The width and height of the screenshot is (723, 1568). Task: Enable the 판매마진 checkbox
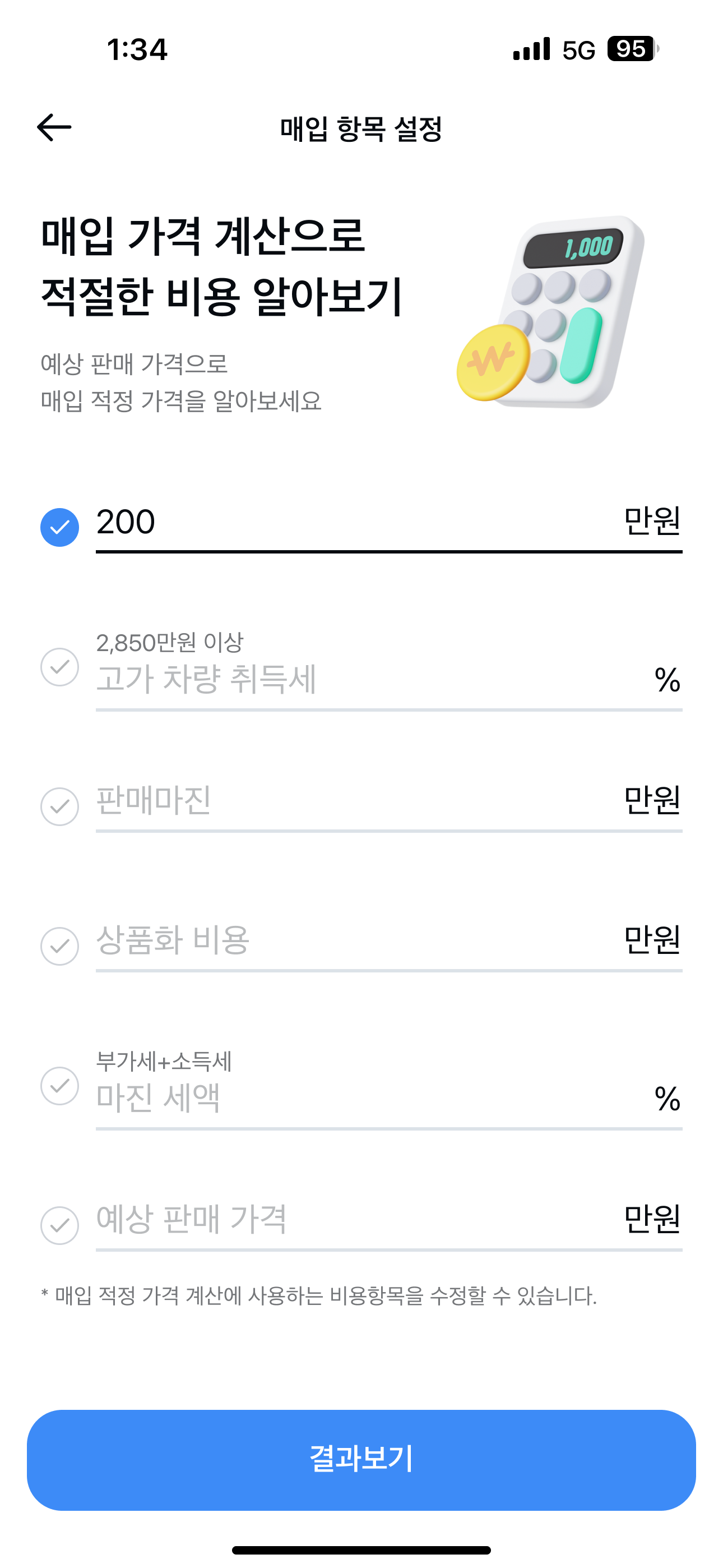pyautogui.click(x=58, y=806)
